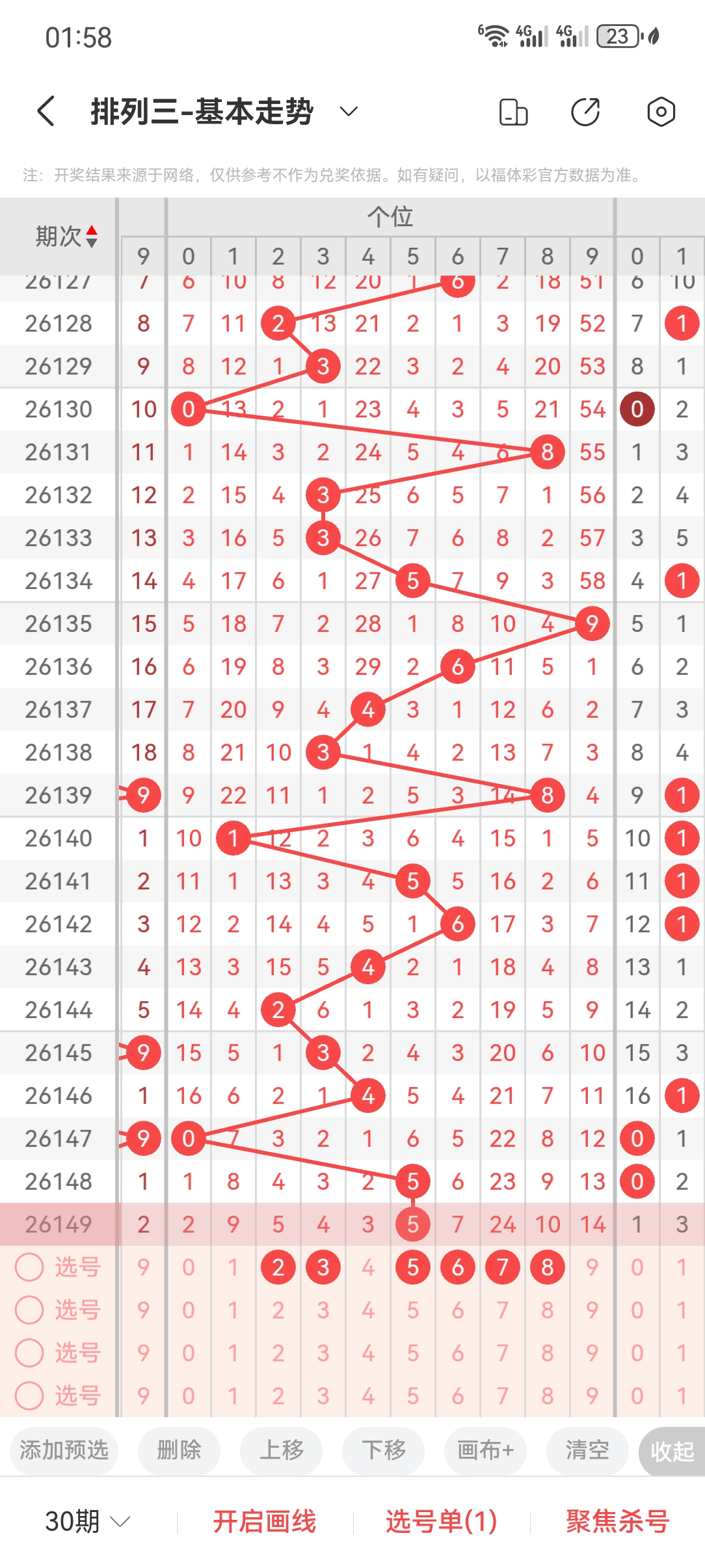Tap 清空 to clear selections
Viewport: 705px width, 1568px height.
587,1450
